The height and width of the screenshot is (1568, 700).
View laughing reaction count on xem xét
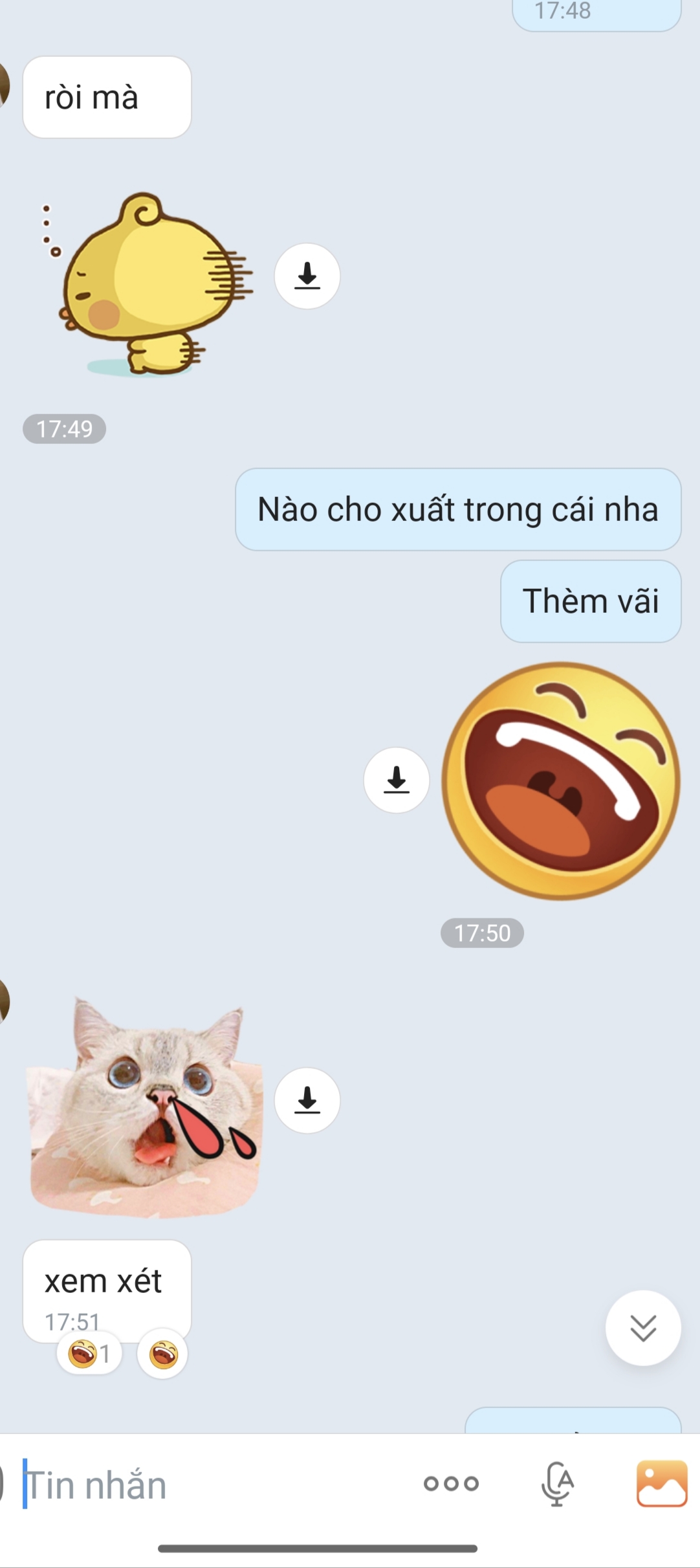89,1354
